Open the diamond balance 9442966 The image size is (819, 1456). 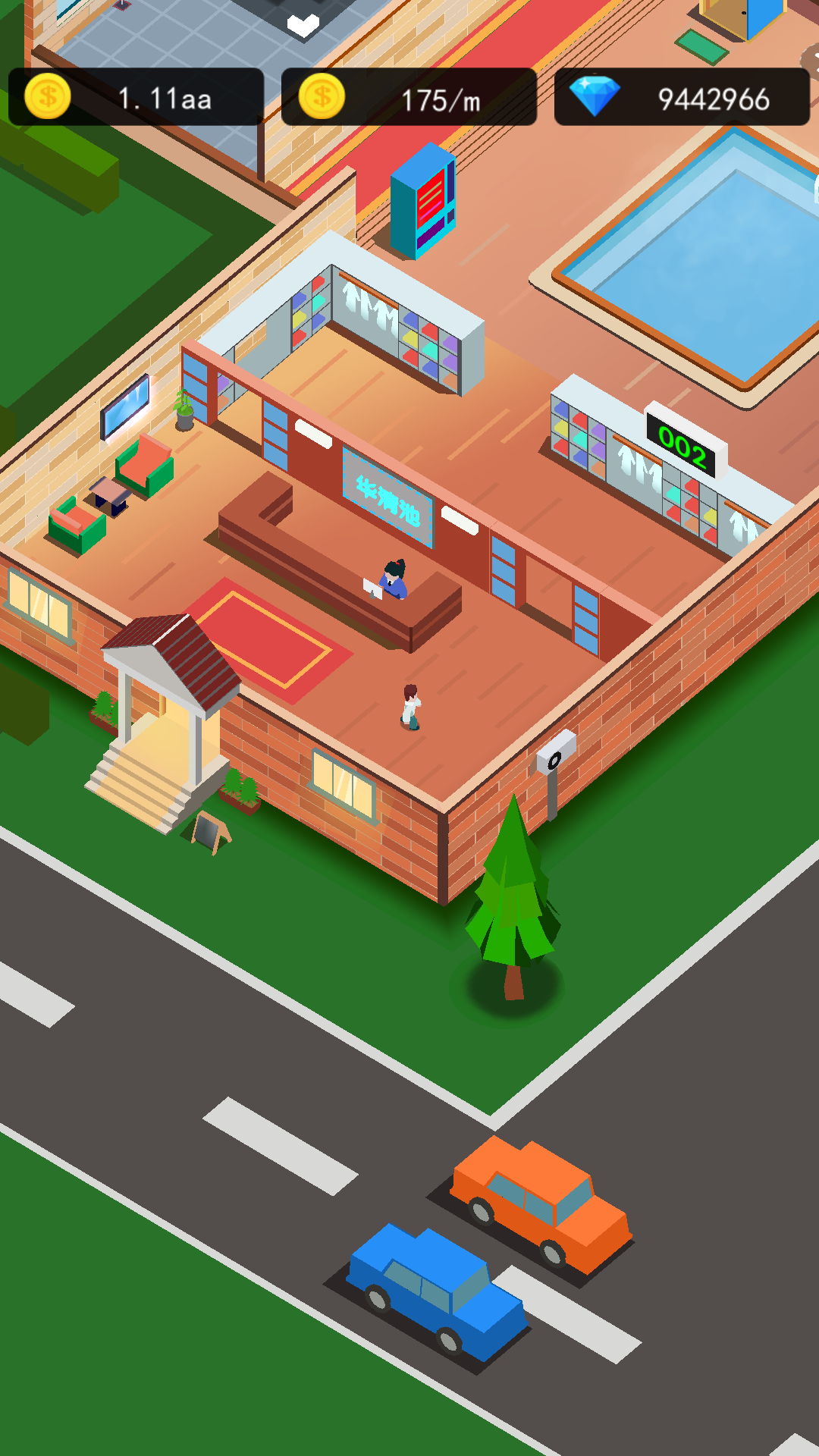click(681, 99)
